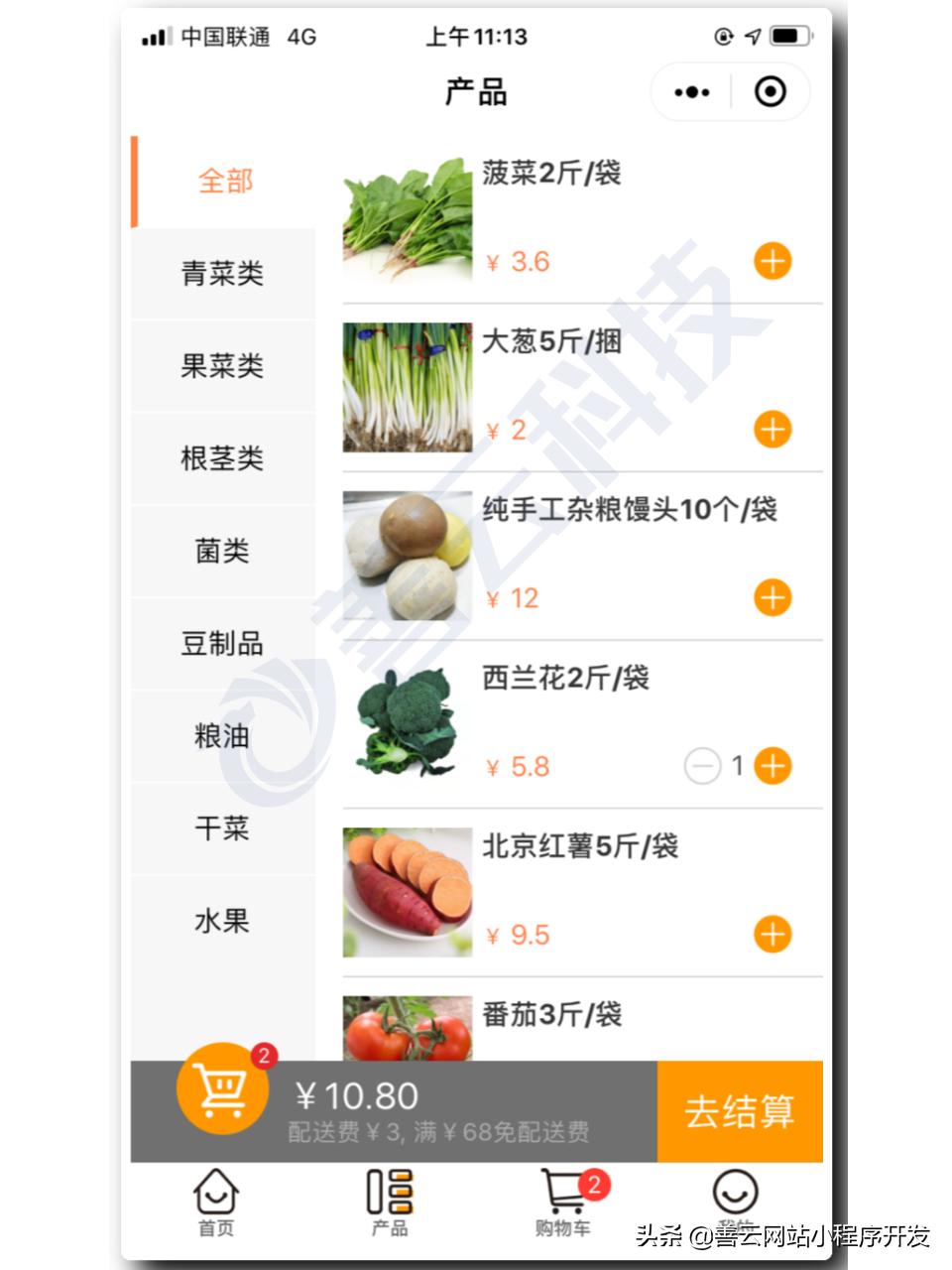Select the 水果 category
Viewport: 952px width, 1270px height.
pyautogui.click(x=222, y=922)
